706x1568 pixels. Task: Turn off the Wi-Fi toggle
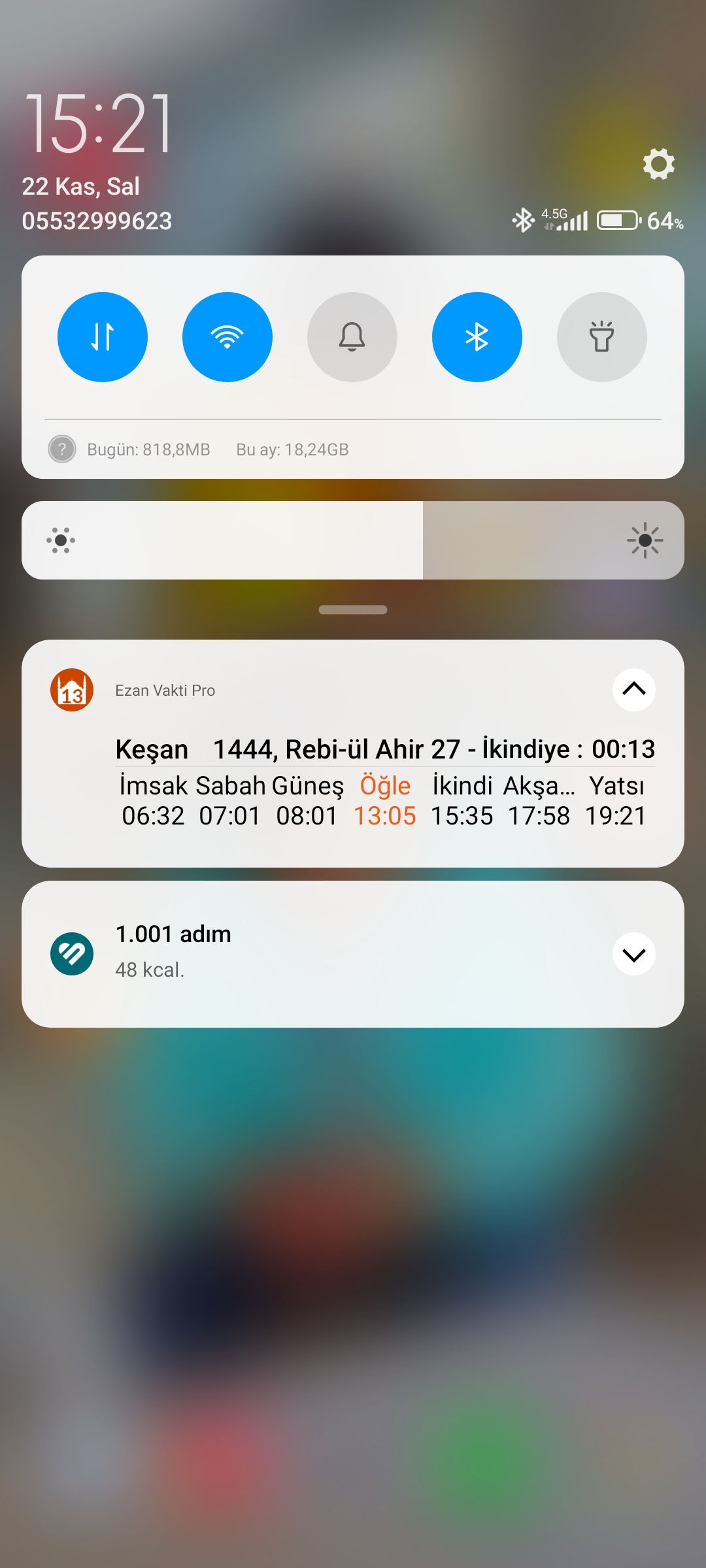227,337
